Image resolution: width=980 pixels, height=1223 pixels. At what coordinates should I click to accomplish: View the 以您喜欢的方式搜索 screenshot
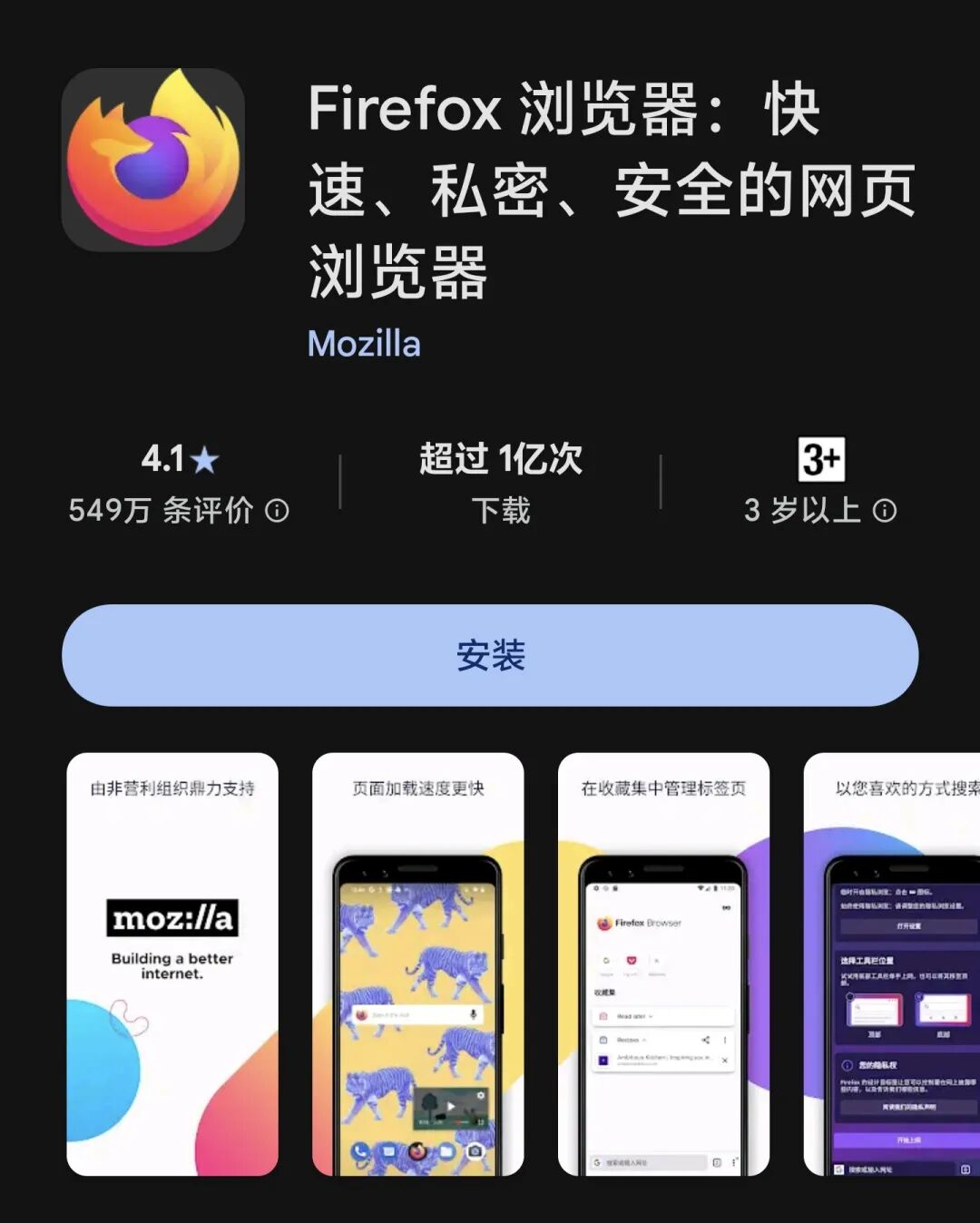point(894,964)
